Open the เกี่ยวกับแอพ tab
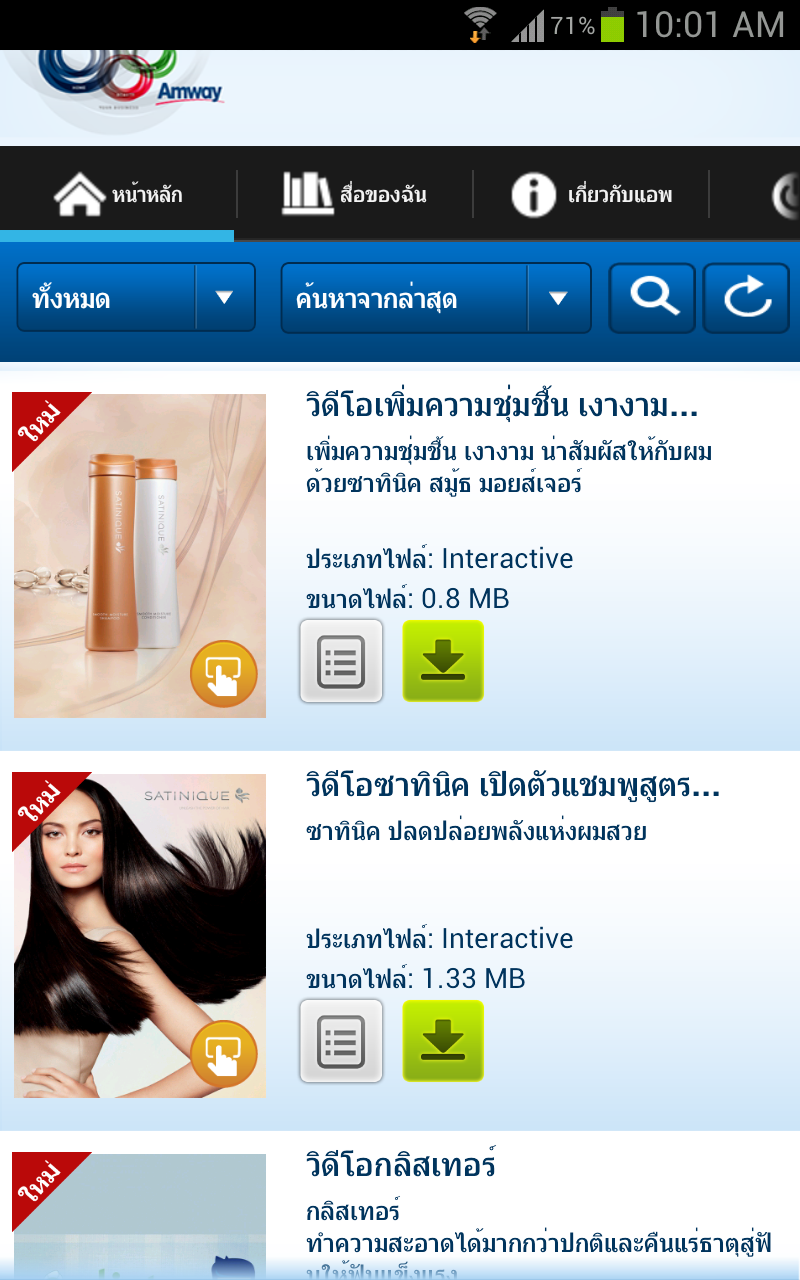The height and width of the screenshot is (1280, 800). point(591,194)
